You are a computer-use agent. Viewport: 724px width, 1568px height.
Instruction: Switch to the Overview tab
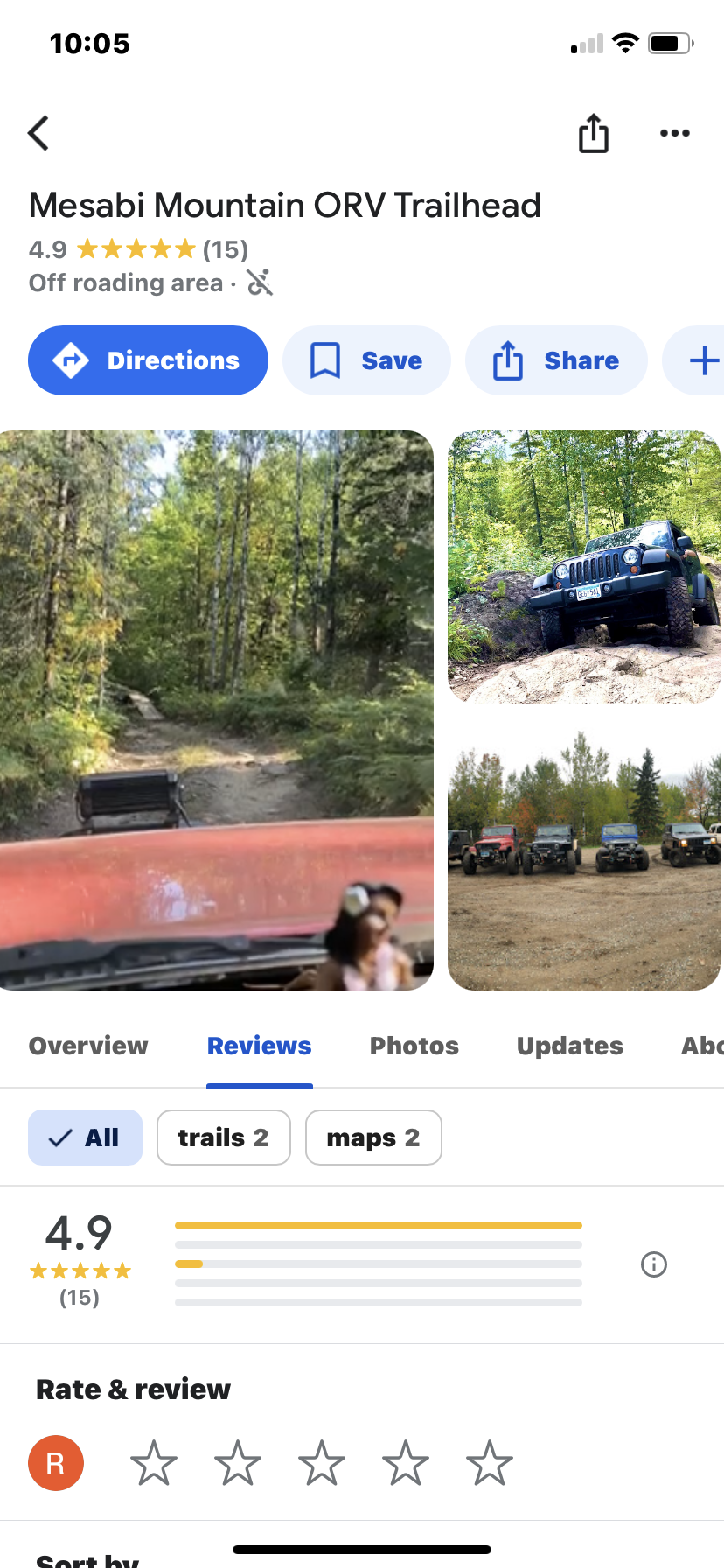tap(88, 1046)
